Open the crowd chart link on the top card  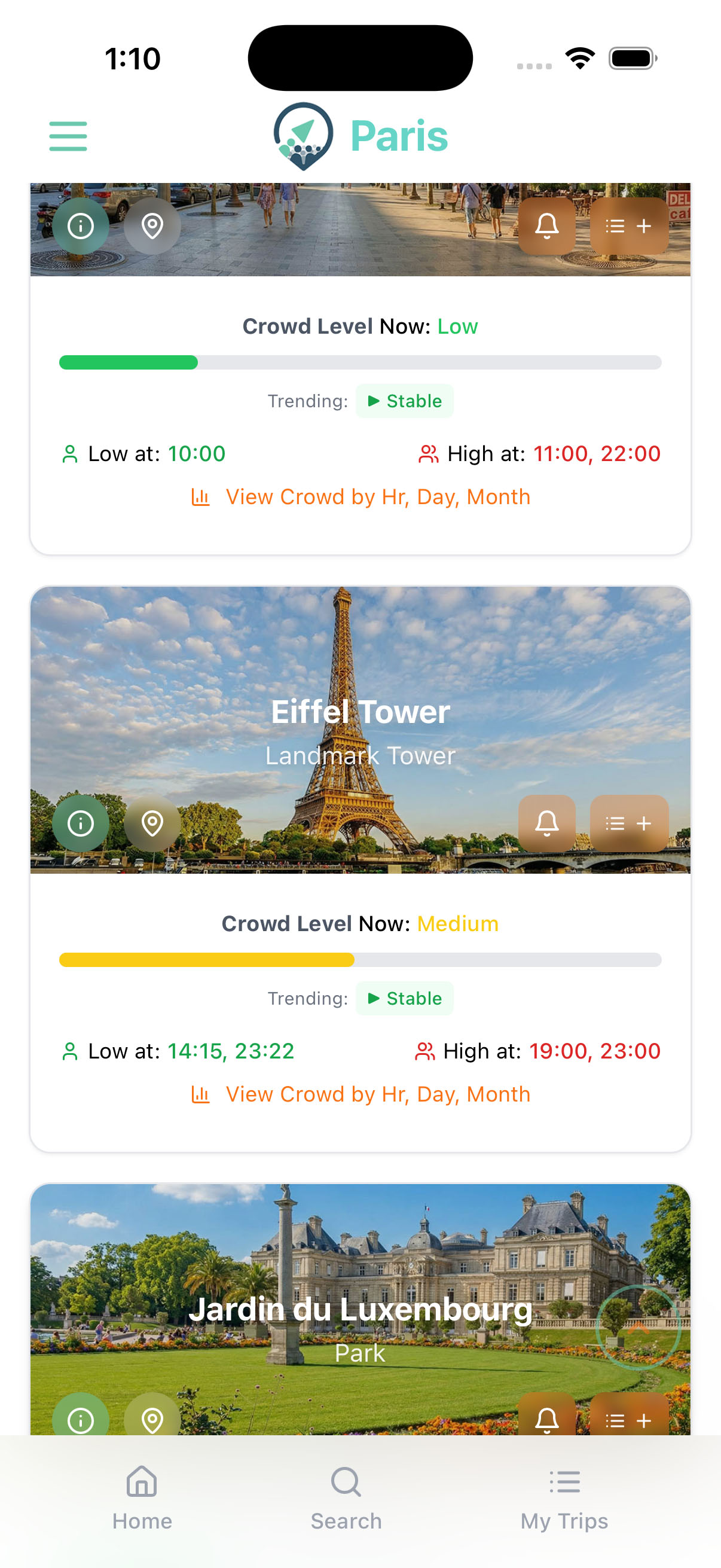pyautogui.click(x=378, y=497)
